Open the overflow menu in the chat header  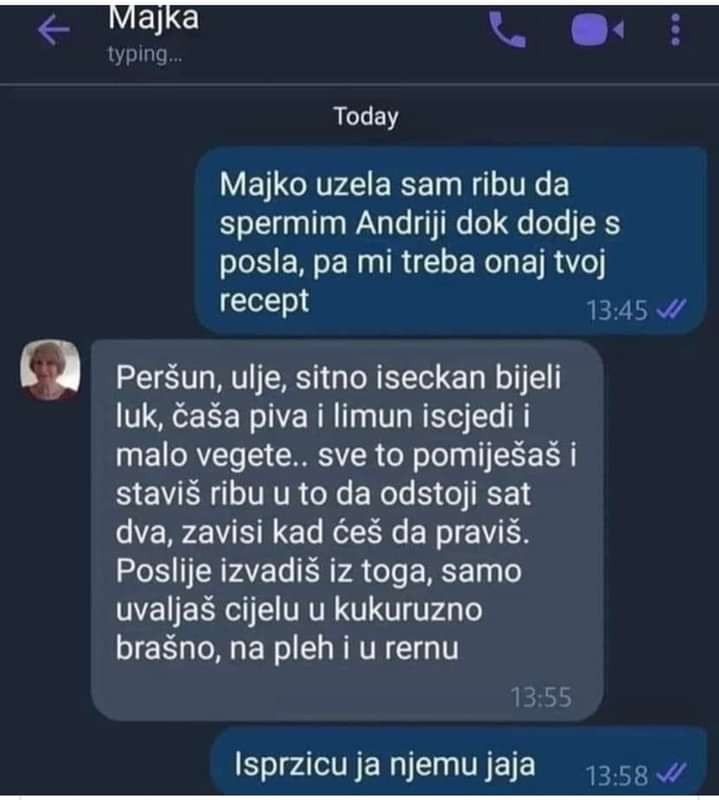(x=675, y=30)
